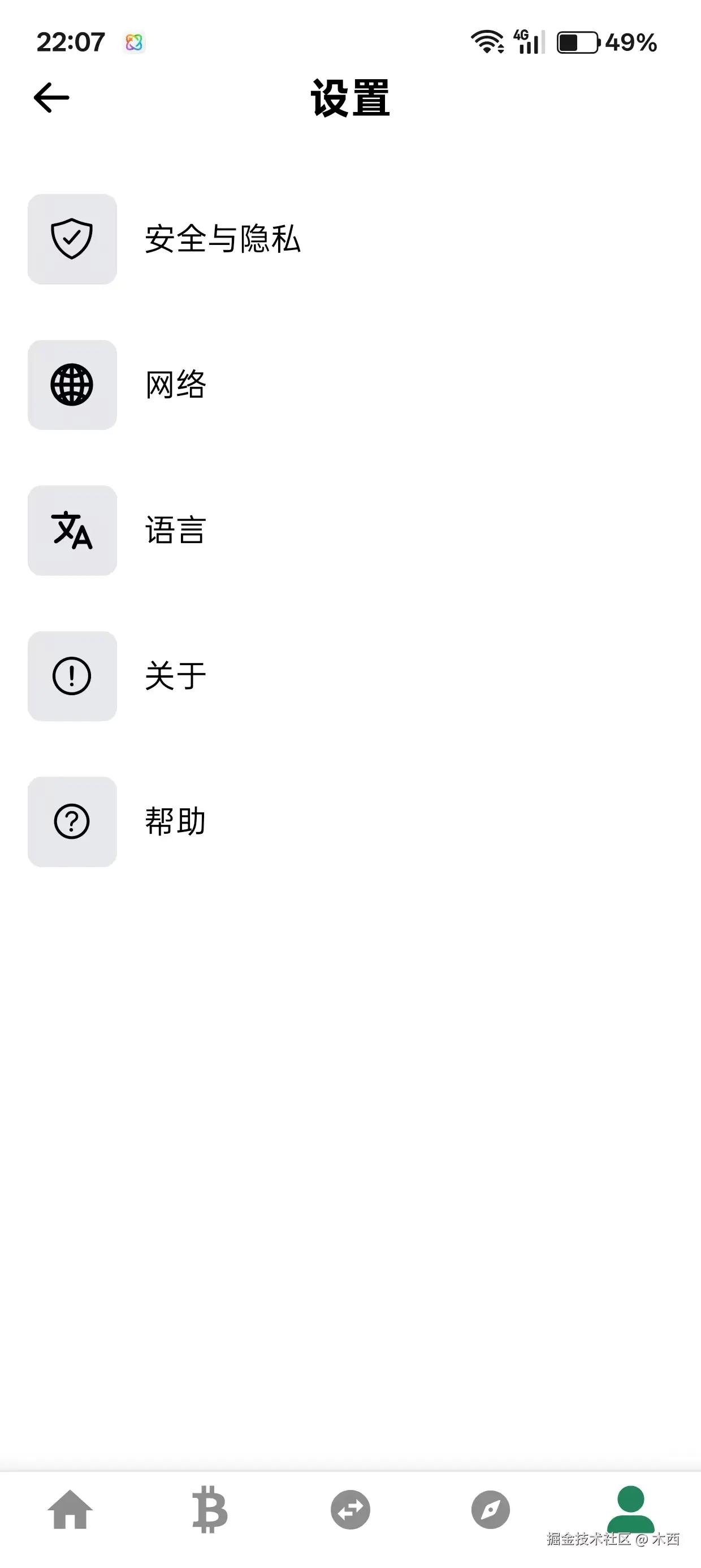Open the 安全与隐私 shield icon

(x=72, y=239)
